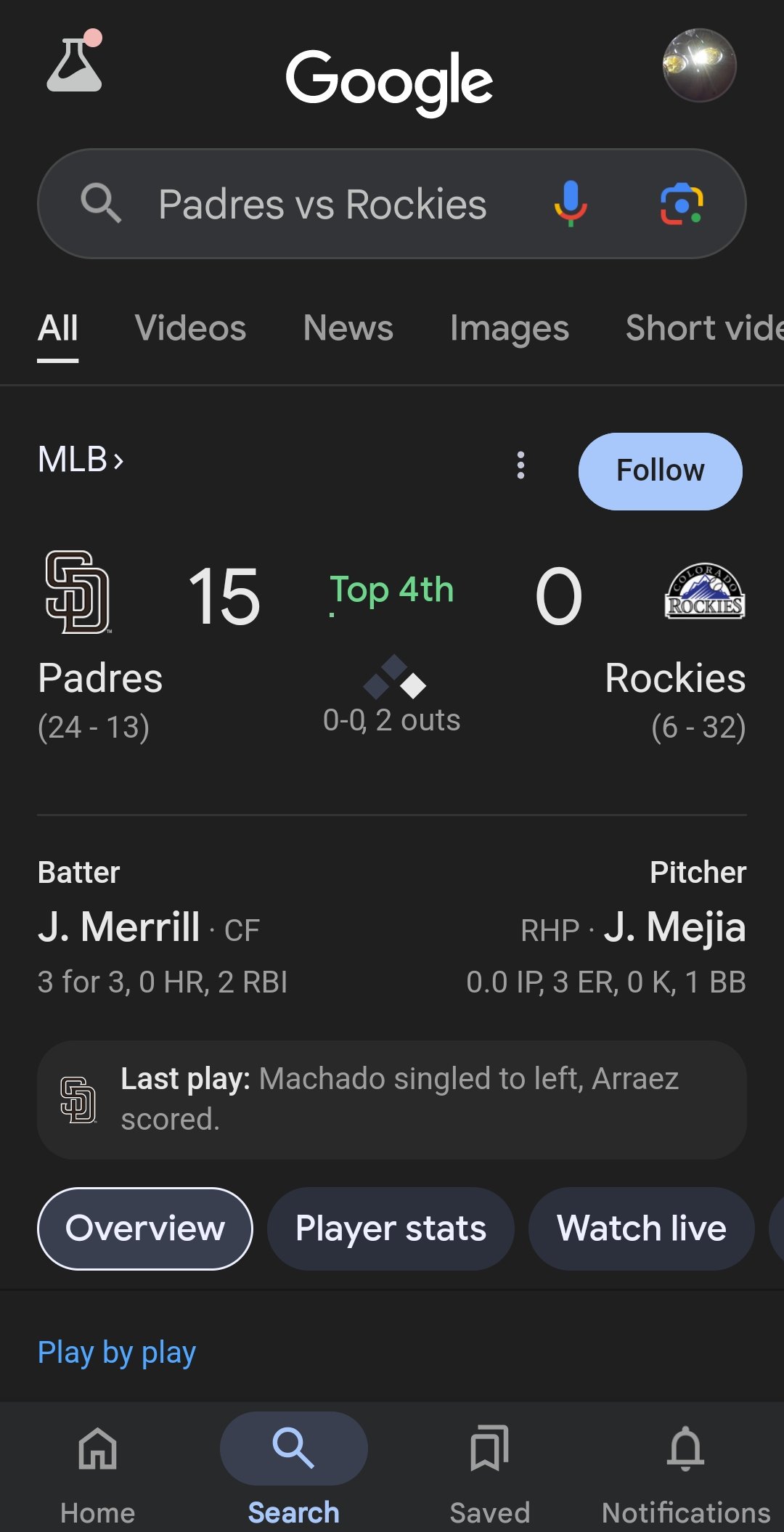This screenshot has width=784, height=1532.
Task: Tap the Padres vs Rockies search box
Action: [x=322, y=204]
